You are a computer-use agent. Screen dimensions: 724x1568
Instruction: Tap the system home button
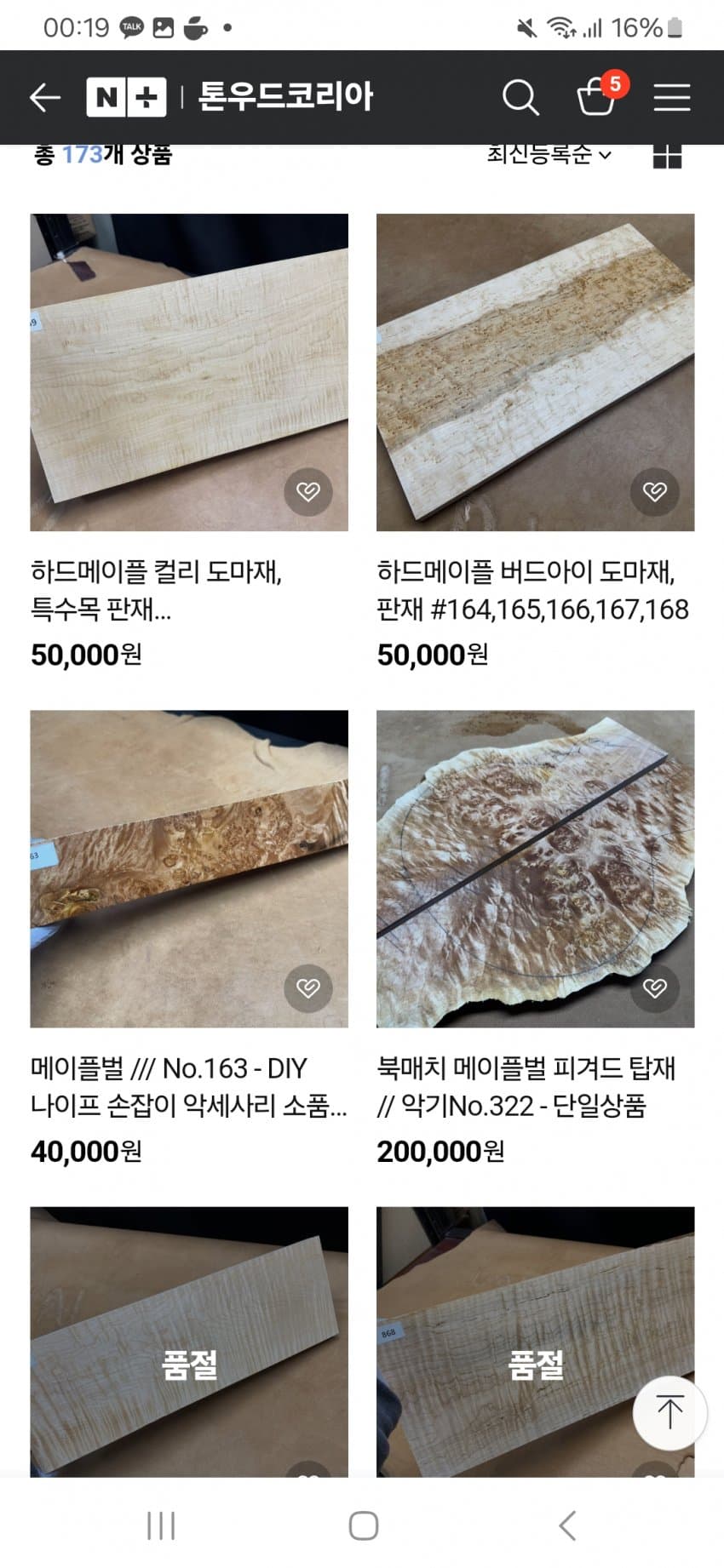point(363,1525)
